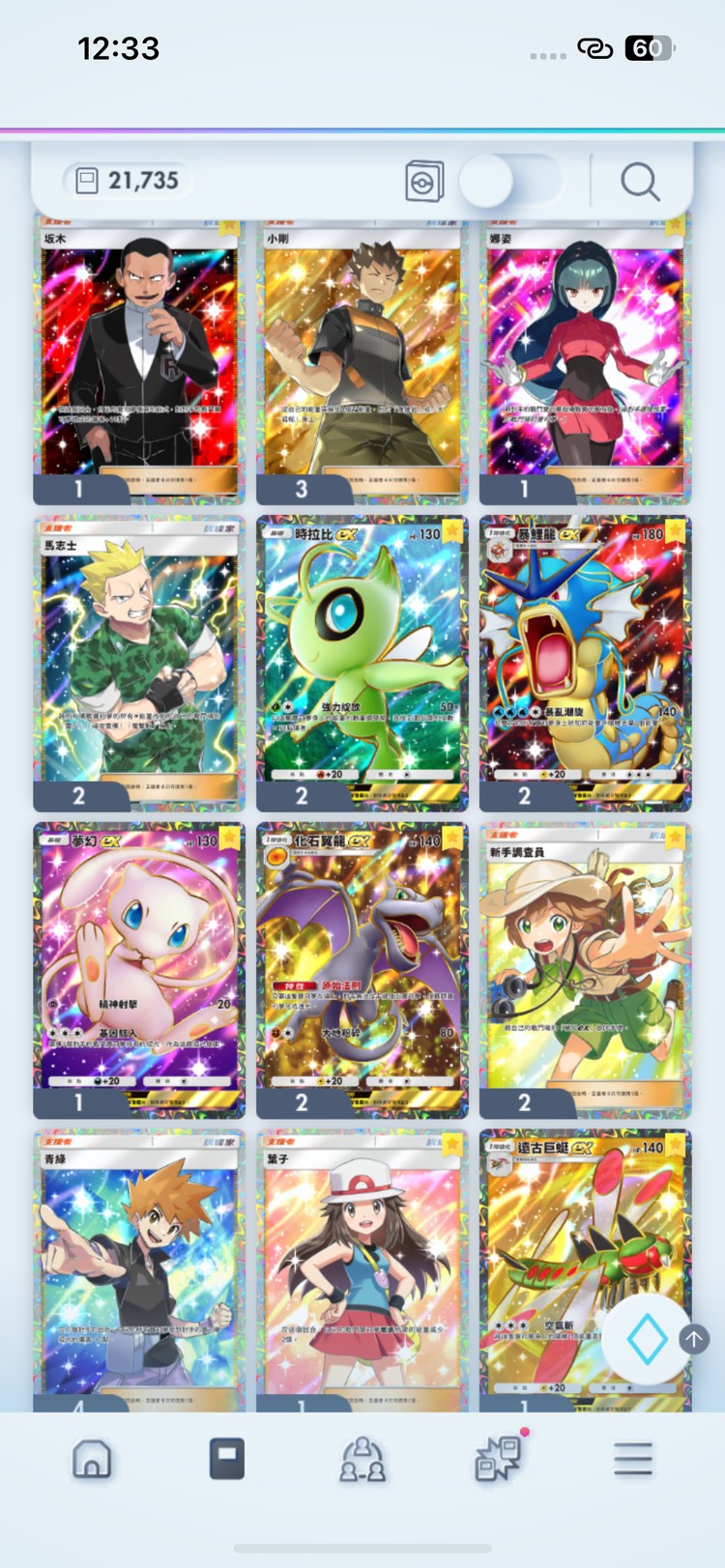This screenshot has height=1568, width=725.
Task: Open the hamburger menu tab
Action: (633, 1459)
